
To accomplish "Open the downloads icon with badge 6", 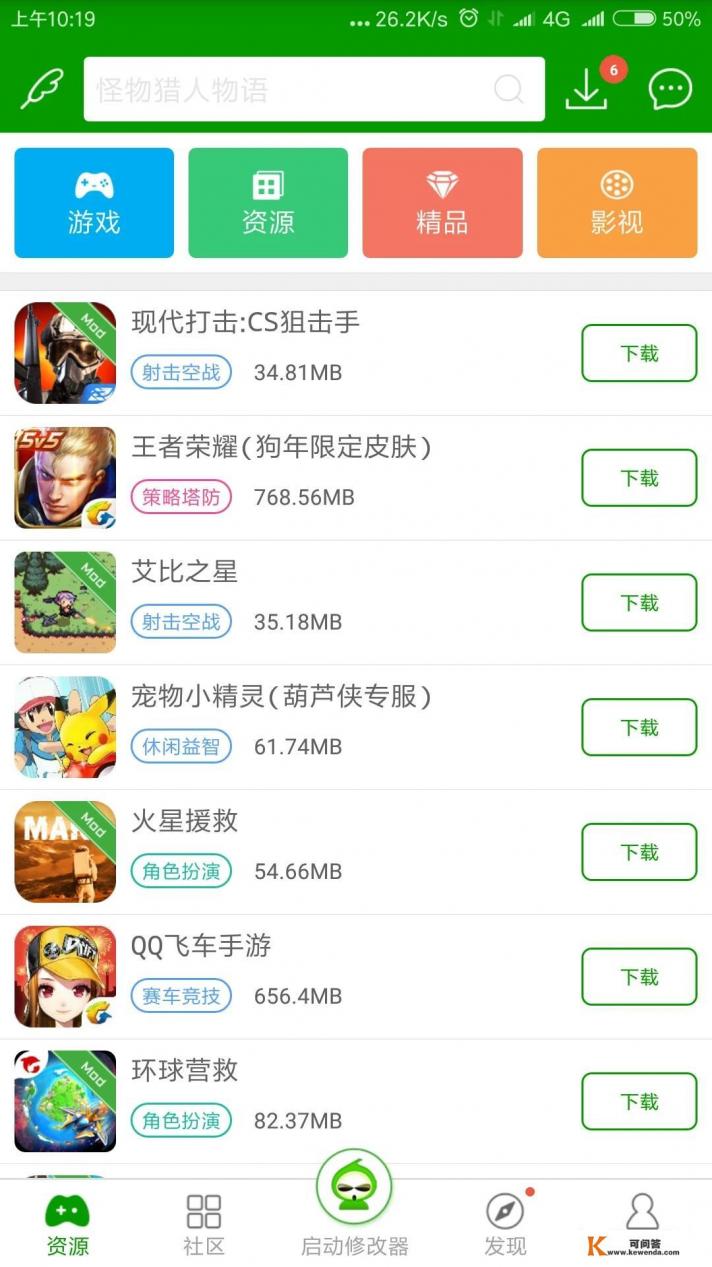I will pyautogui.click(x=587, y=90).
